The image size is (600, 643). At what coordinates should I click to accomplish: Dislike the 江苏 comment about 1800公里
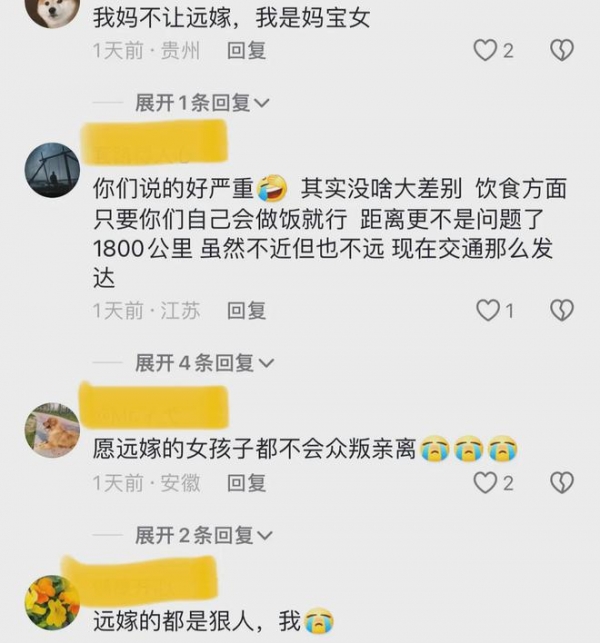(x=561, y=311)
